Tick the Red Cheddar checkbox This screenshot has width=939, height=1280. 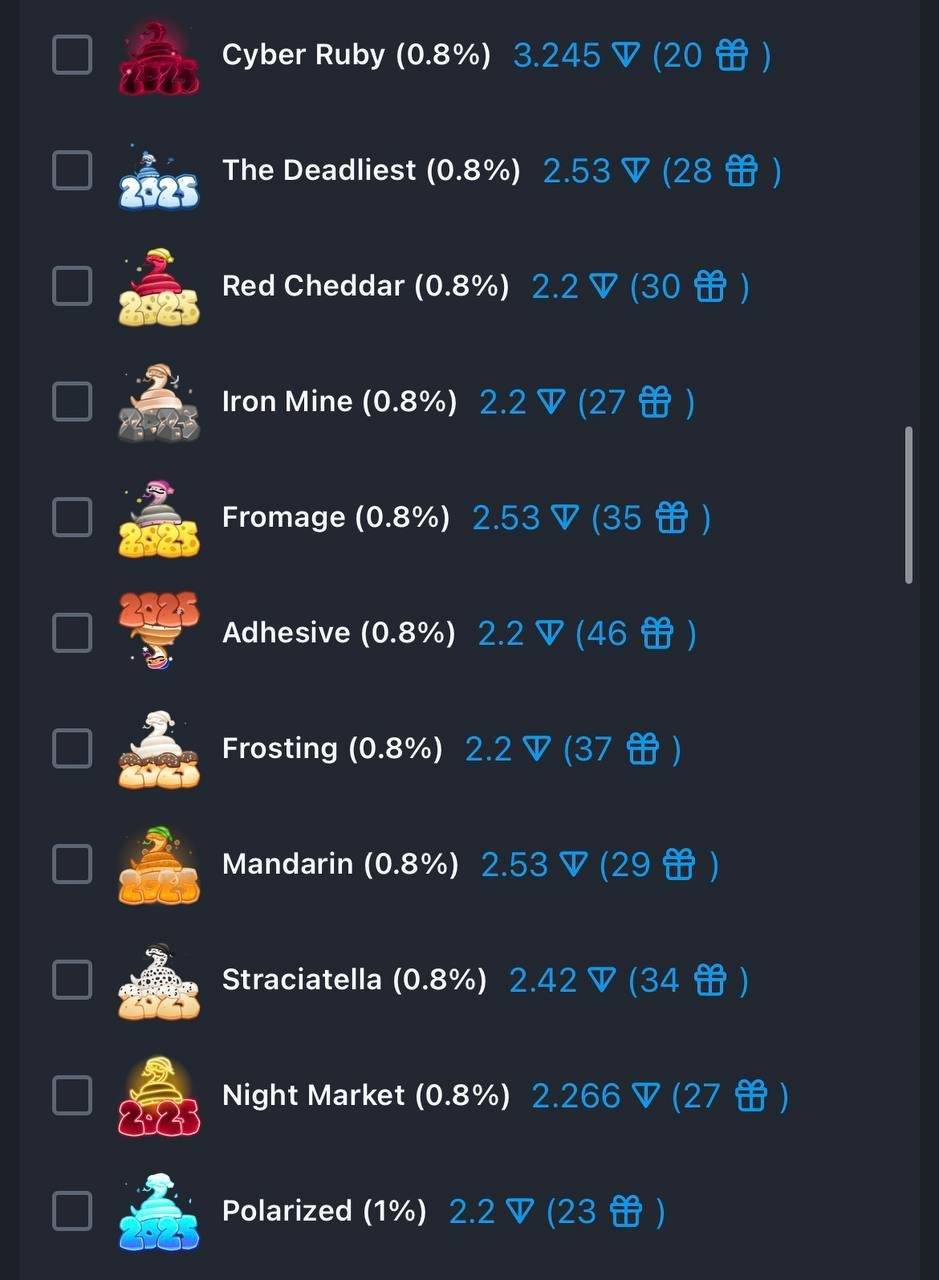[x=72, y=287]
